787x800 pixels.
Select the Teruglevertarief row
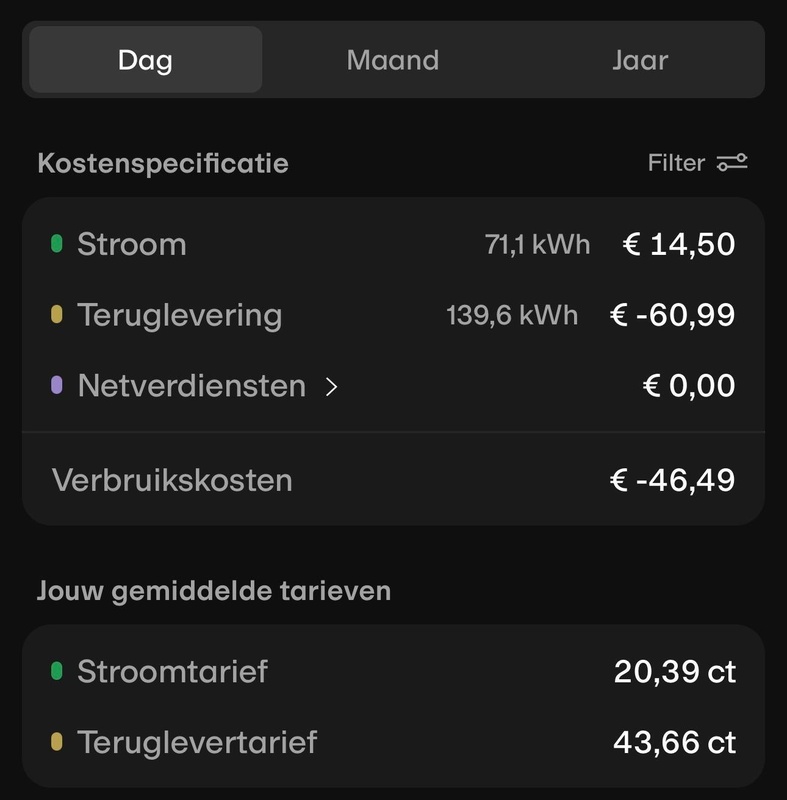[x=393, y=742]
